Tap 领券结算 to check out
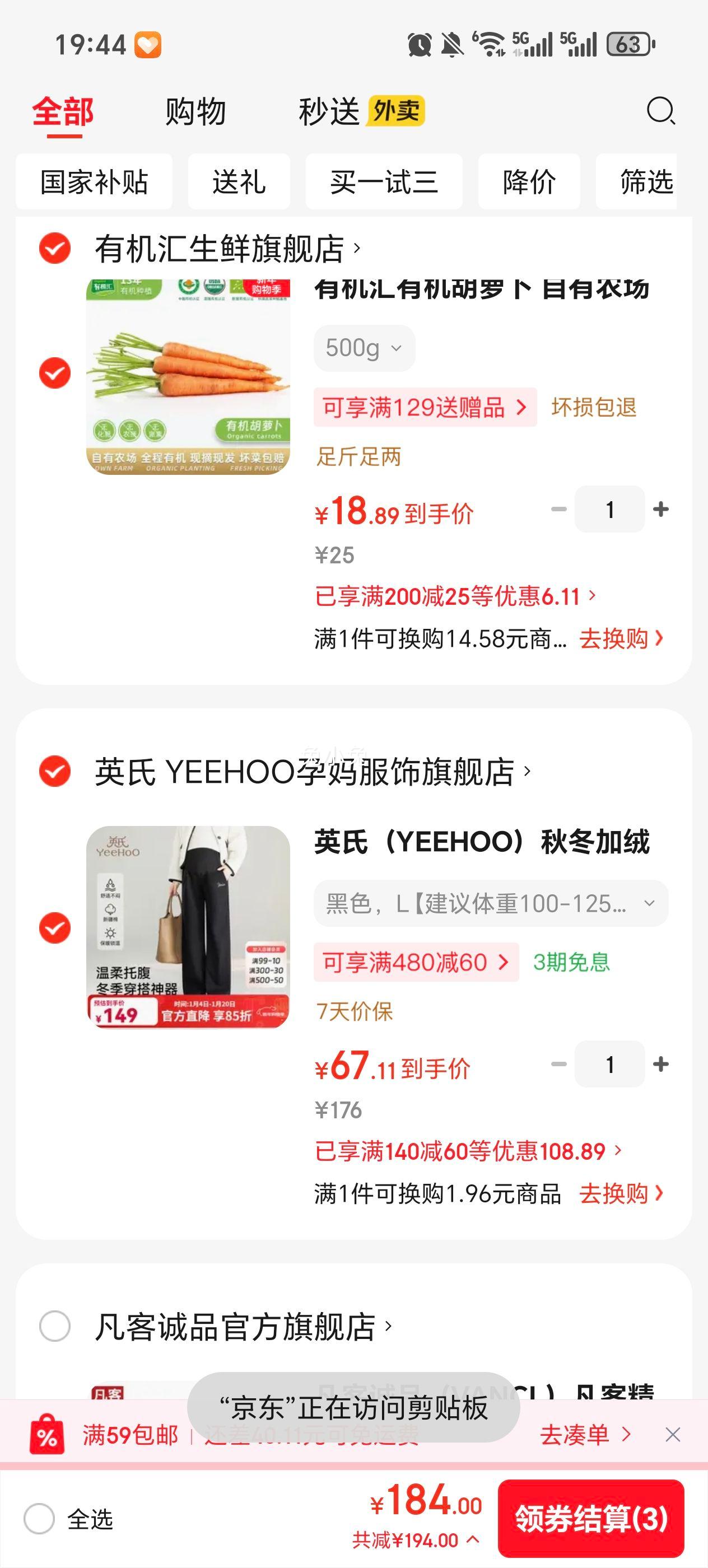 coord(590,1519)
